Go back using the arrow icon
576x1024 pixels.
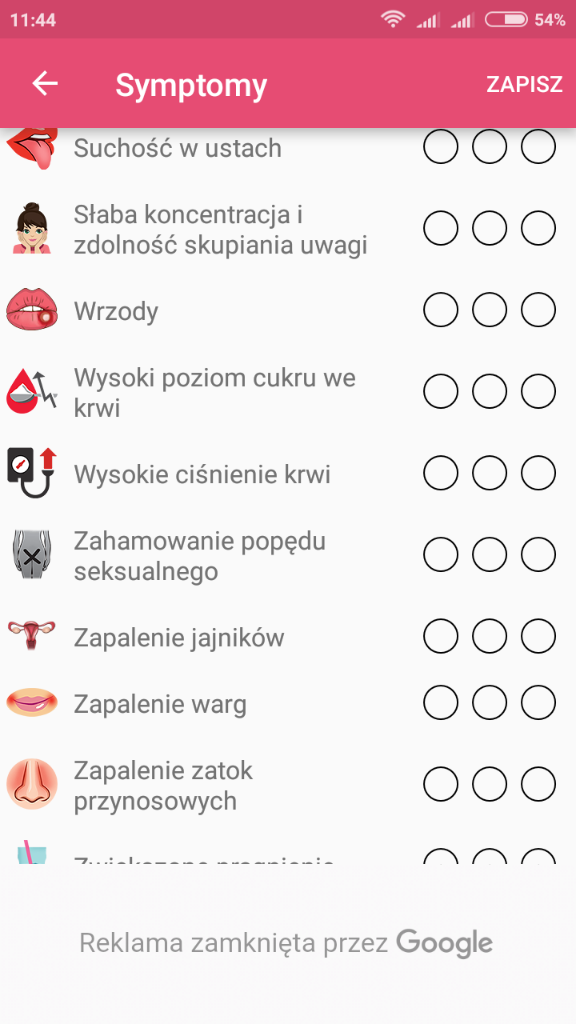point(45,84)
